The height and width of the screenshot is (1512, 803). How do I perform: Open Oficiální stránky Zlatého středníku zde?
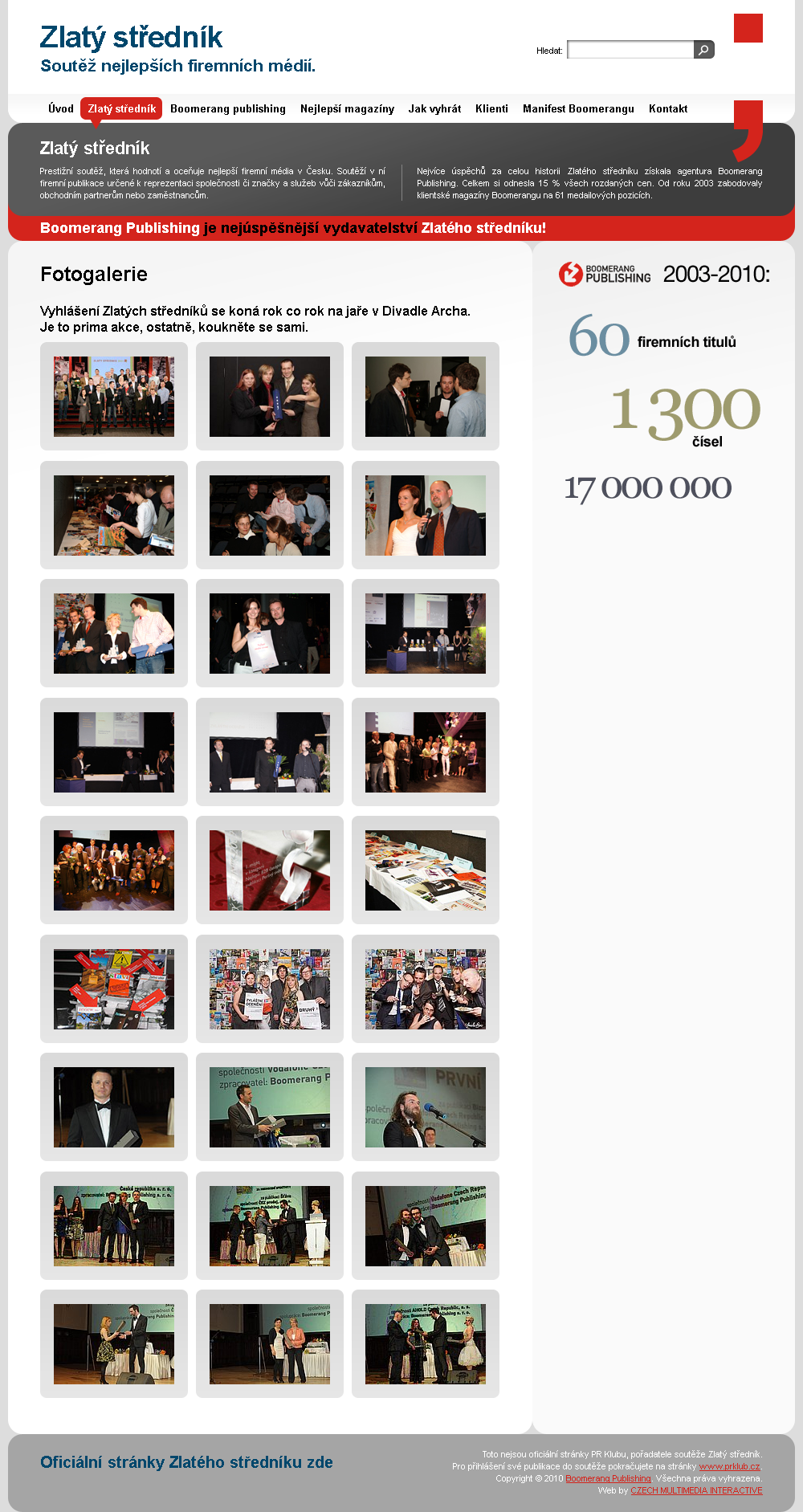click(186, 1462)
